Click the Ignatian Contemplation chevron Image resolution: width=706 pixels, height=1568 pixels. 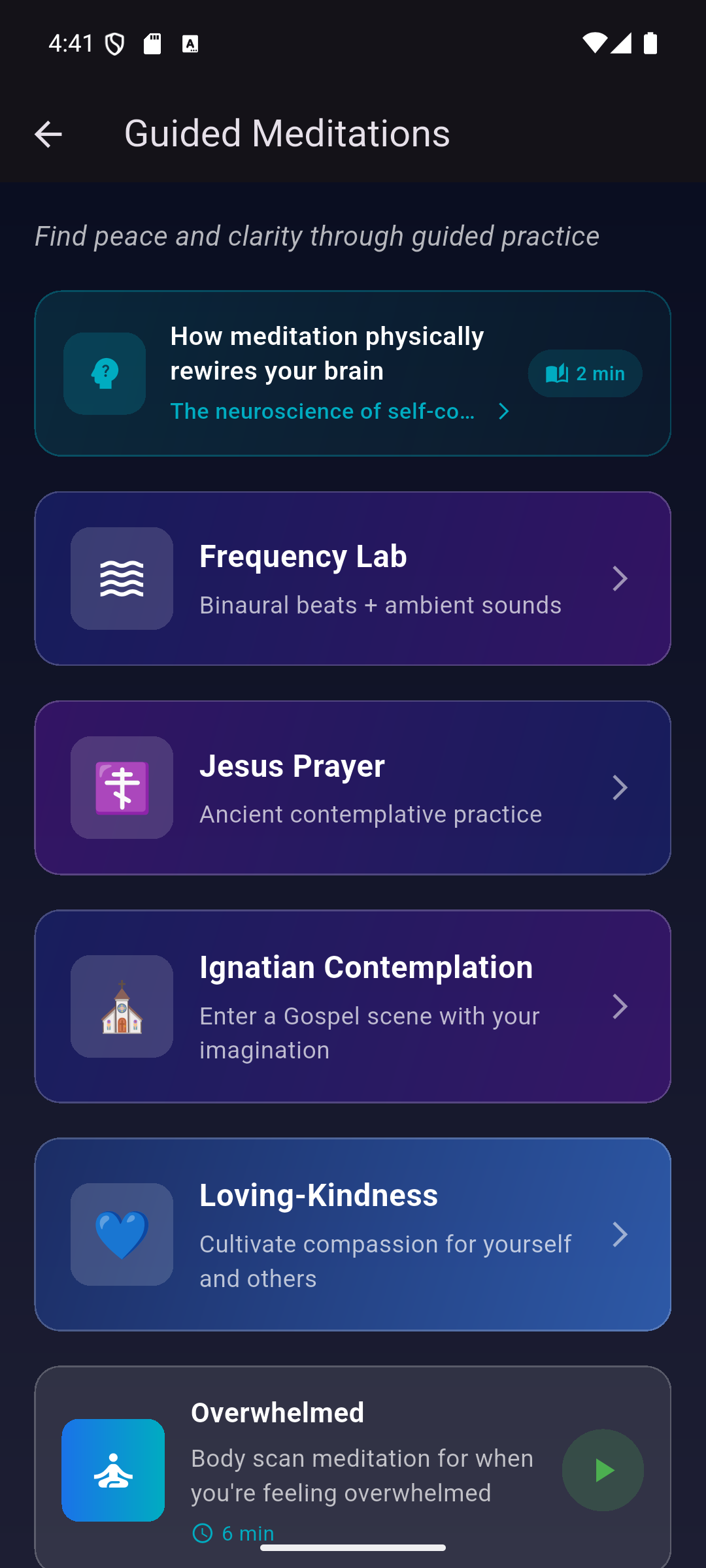click(620, 1007)
